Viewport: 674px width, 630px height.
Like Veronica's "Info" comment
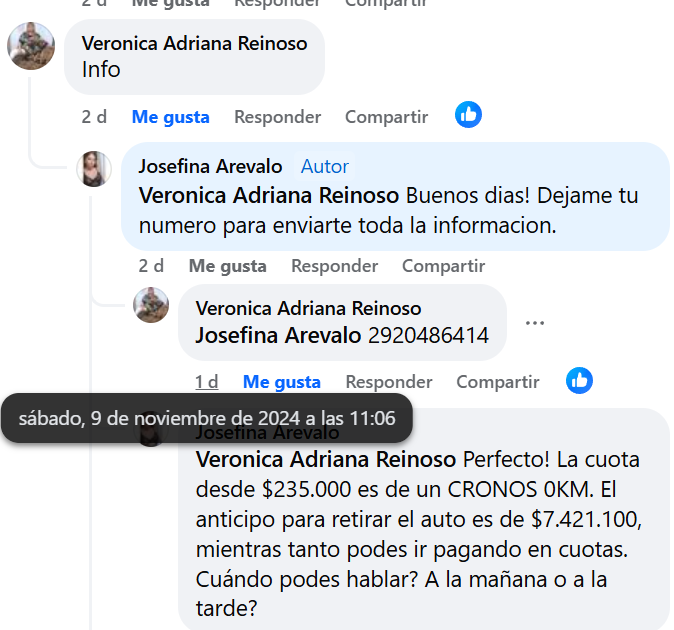tap(170, 117)
